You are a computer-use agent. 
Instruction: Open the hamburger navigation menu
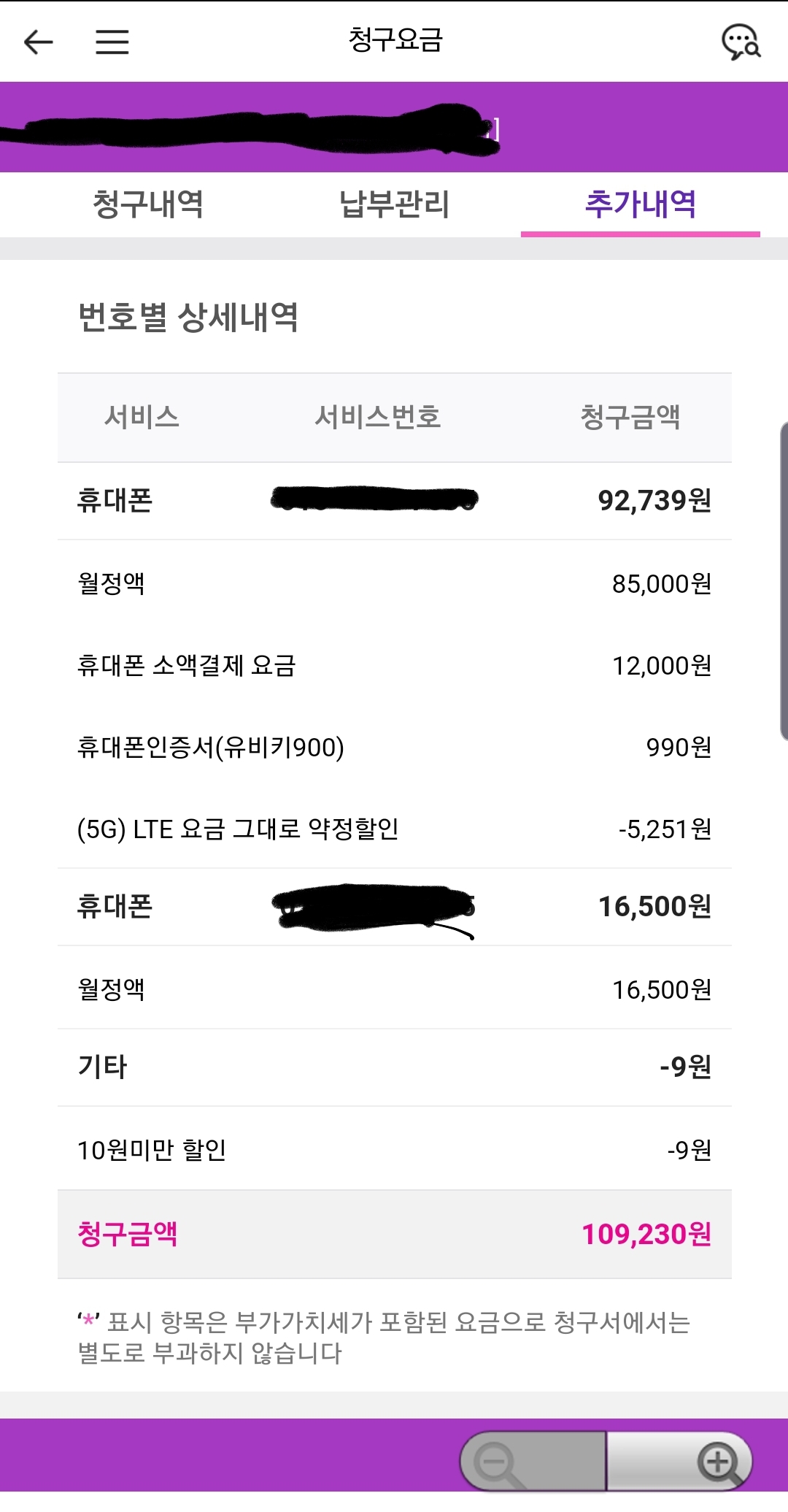pyautogui.click(x=111, y=42)
